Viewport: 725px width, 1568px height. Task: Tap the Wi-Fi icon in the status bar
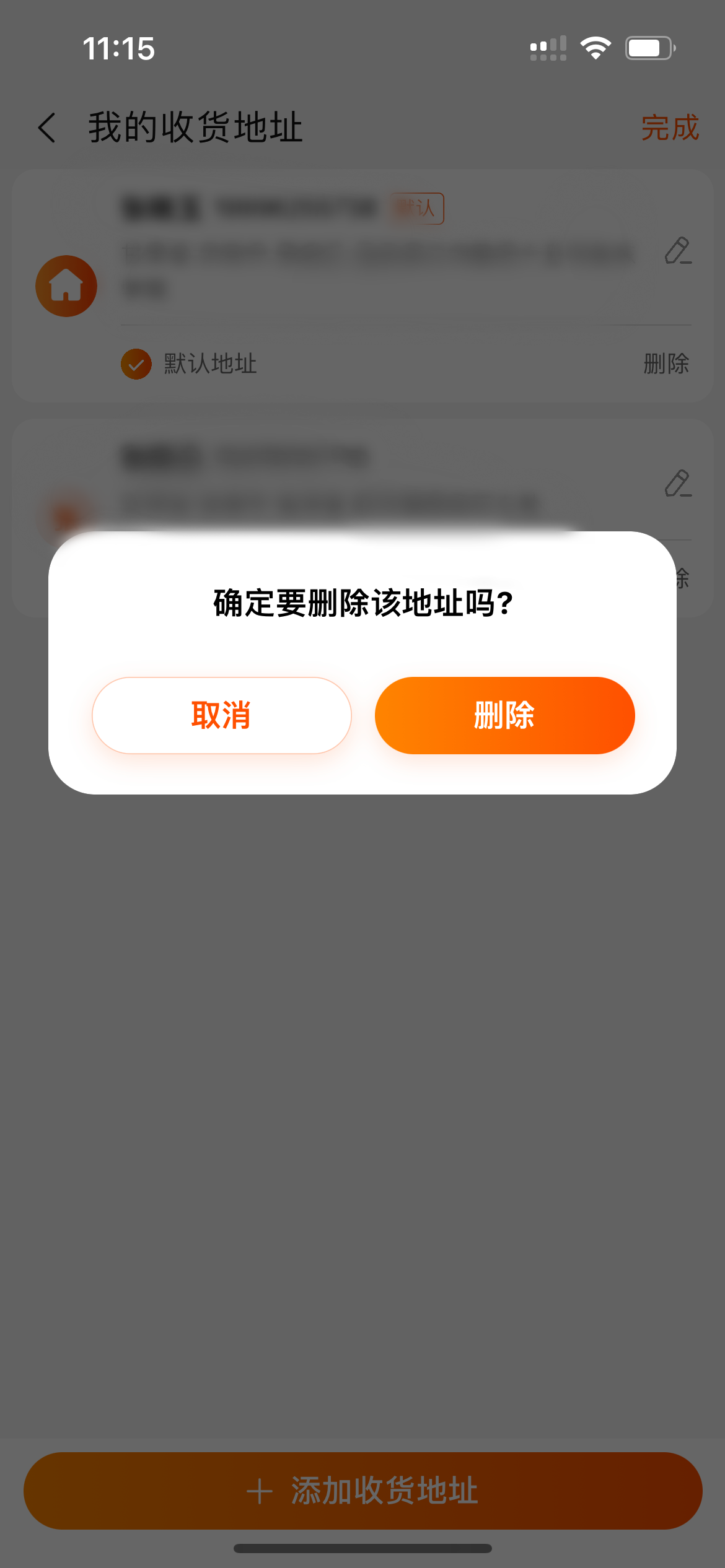pyautogui.click(x=595, y=46)
